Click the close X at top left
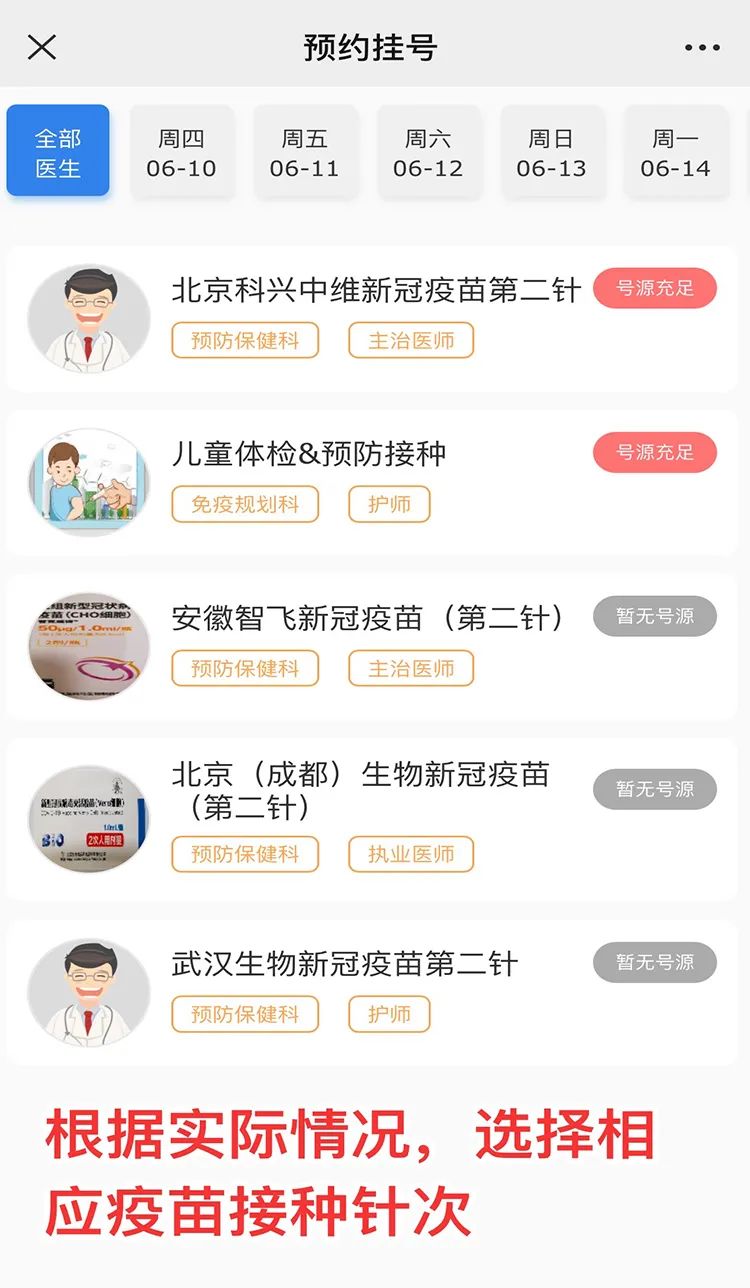This screenshot has width=750, height=1288. [40, 46]
